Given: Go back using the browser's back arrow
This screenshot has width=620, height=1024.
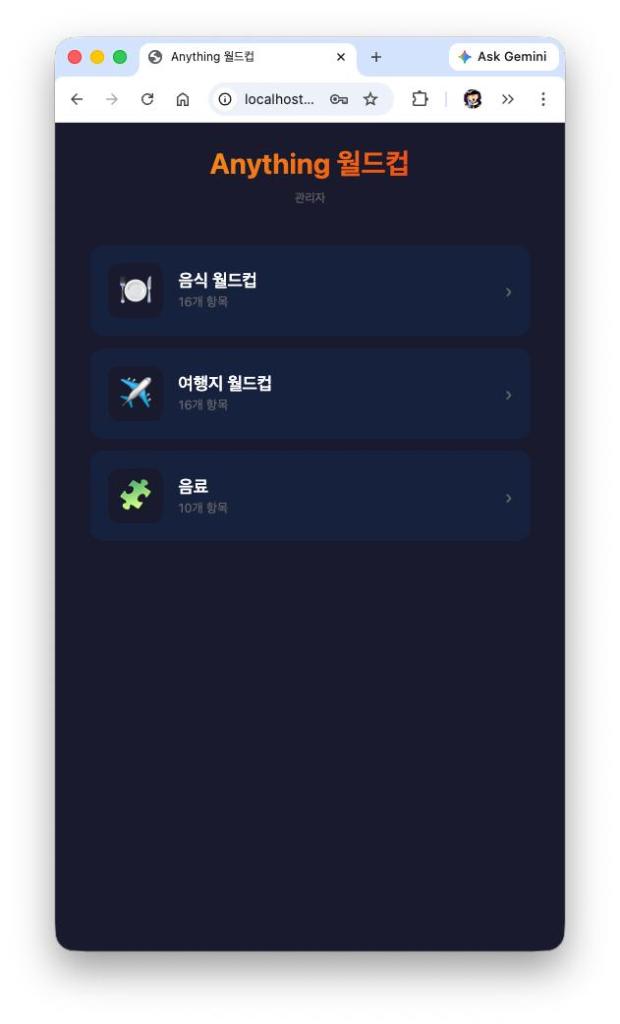Looking at the screenshot, I should [77, 99].
